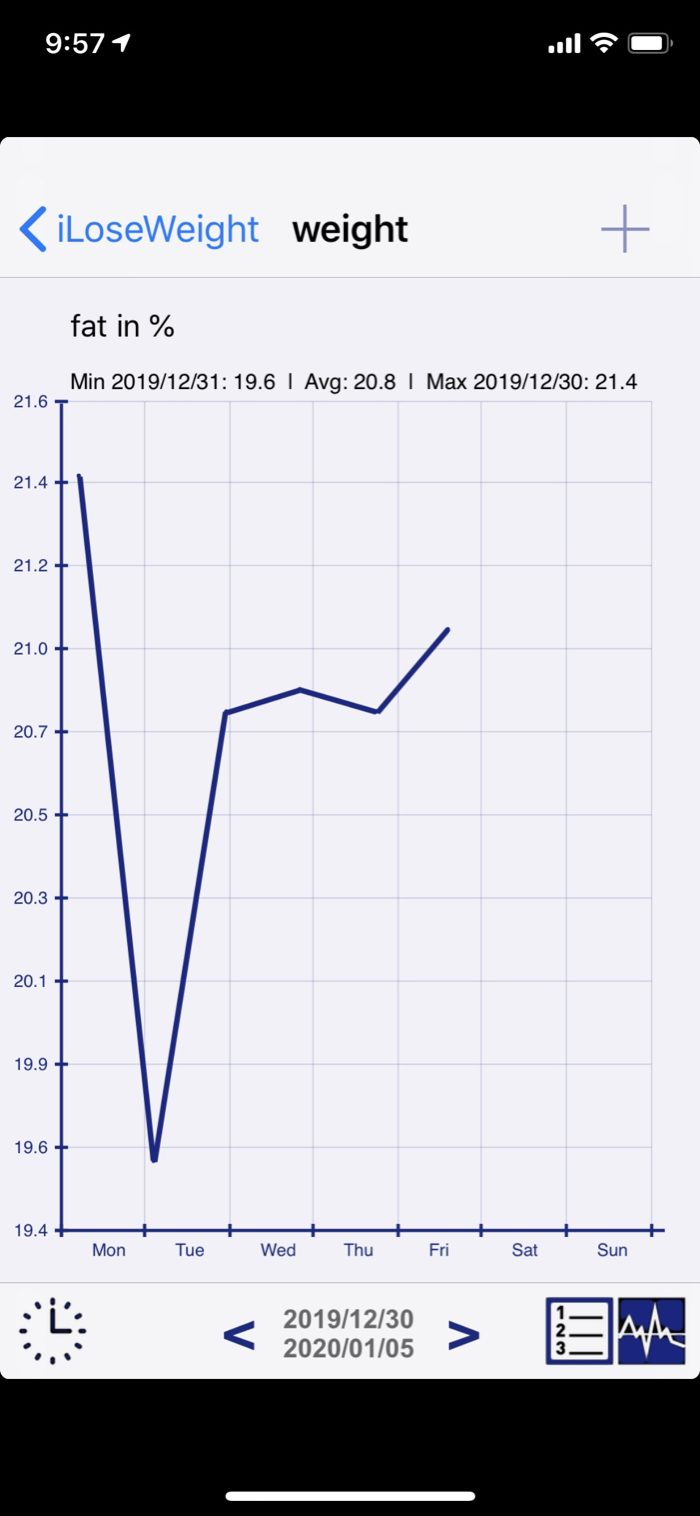
Task: Go to the previous week
Action: coord(239,1334)
